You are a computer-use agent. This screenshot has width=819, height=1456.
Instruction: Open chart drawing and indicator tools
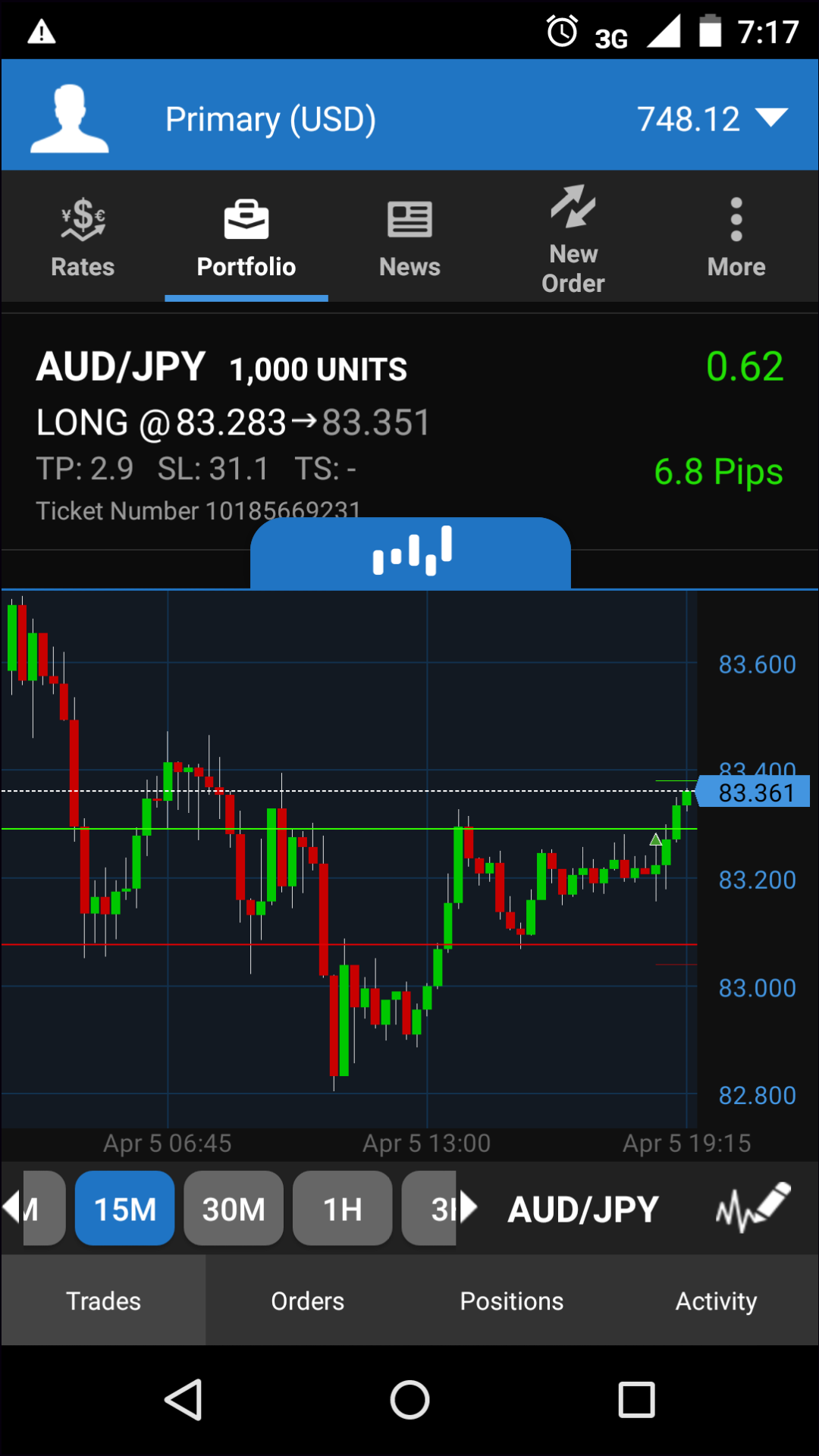pos(752,1207)
